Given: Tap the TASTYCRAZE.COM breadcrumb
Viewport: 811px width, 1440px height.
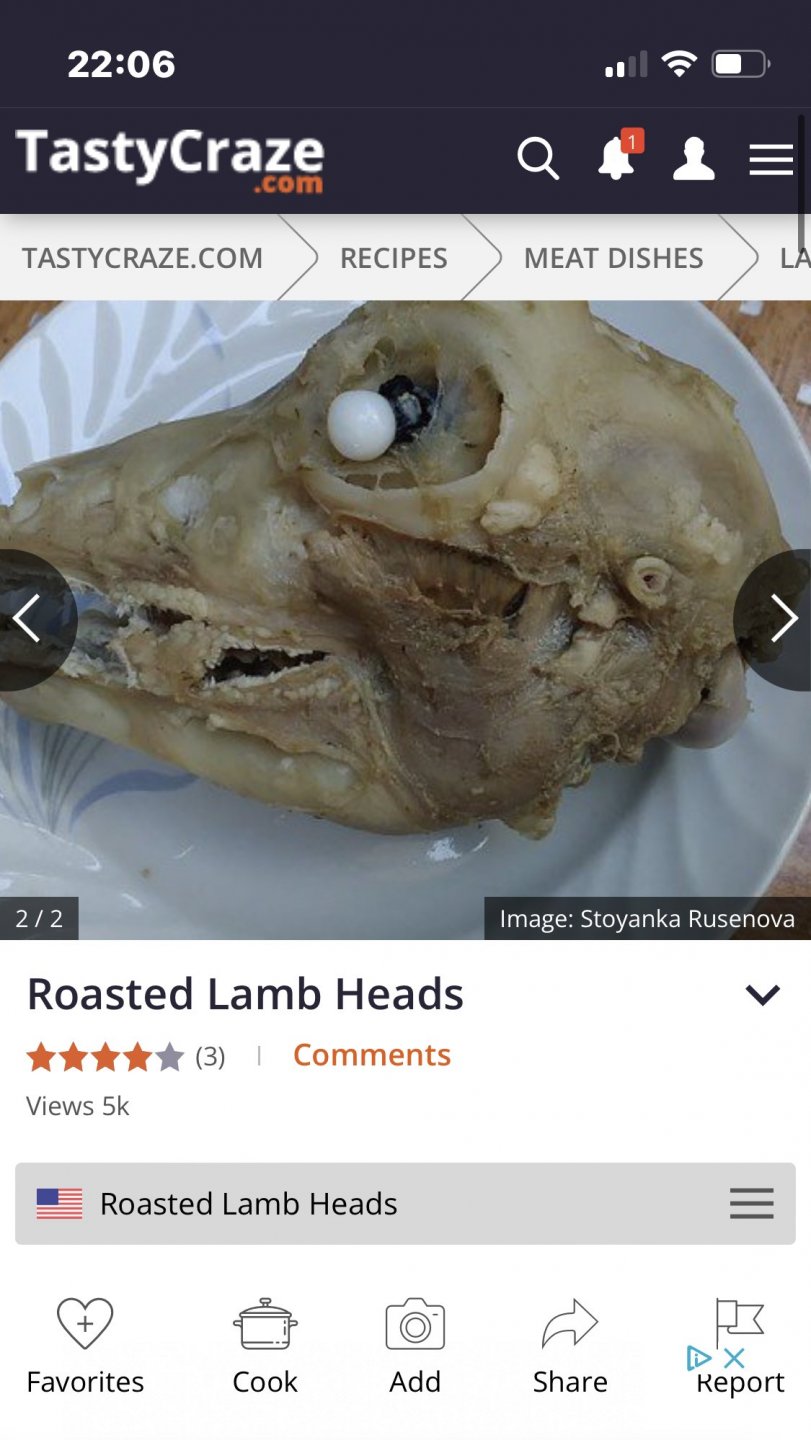Looking at the screenshot, I should click(142, 258).
